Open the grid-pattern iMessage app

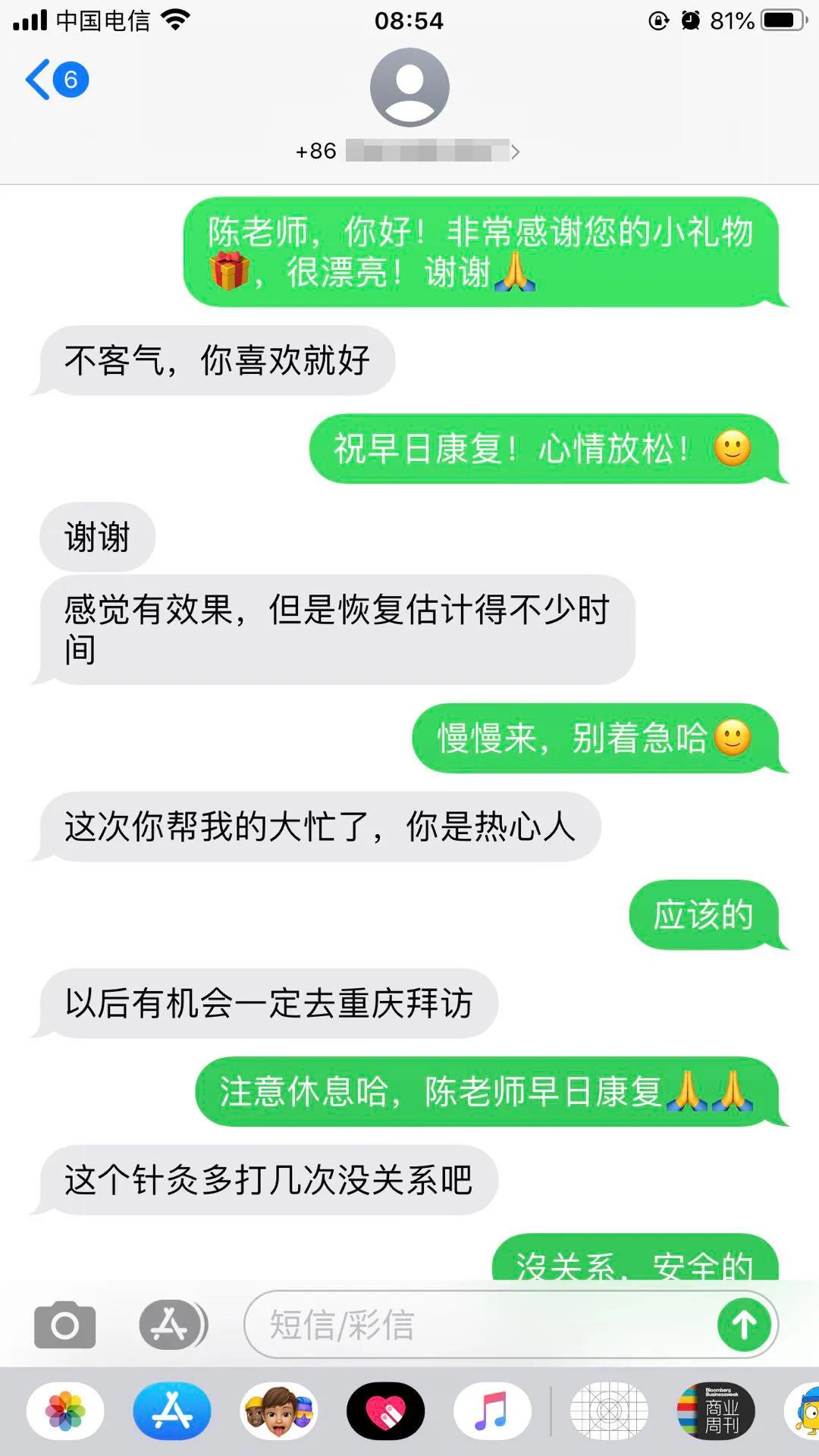[609, 1411]
